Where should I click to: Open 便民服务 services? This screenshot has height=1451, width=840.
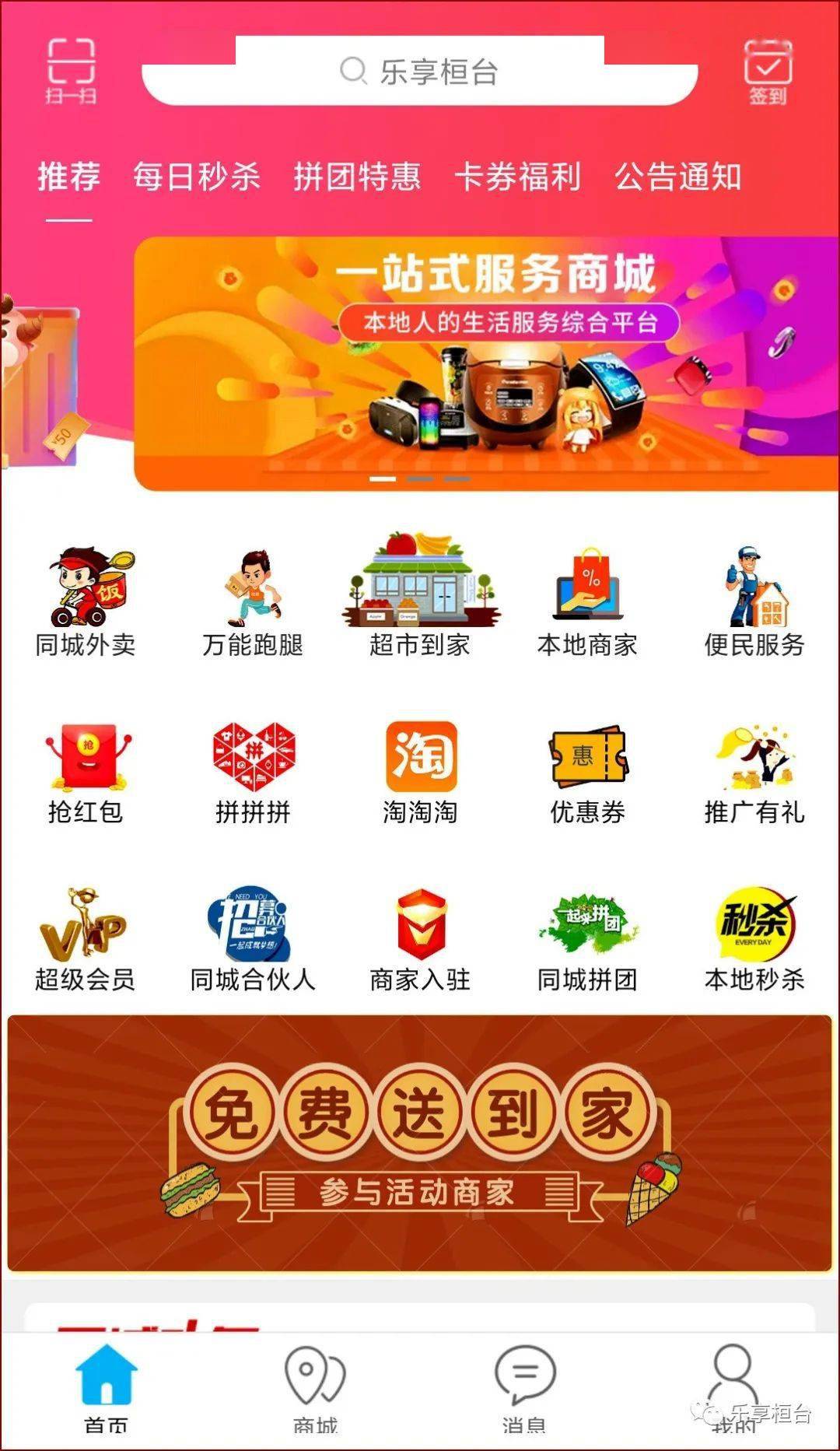point(754,601)
